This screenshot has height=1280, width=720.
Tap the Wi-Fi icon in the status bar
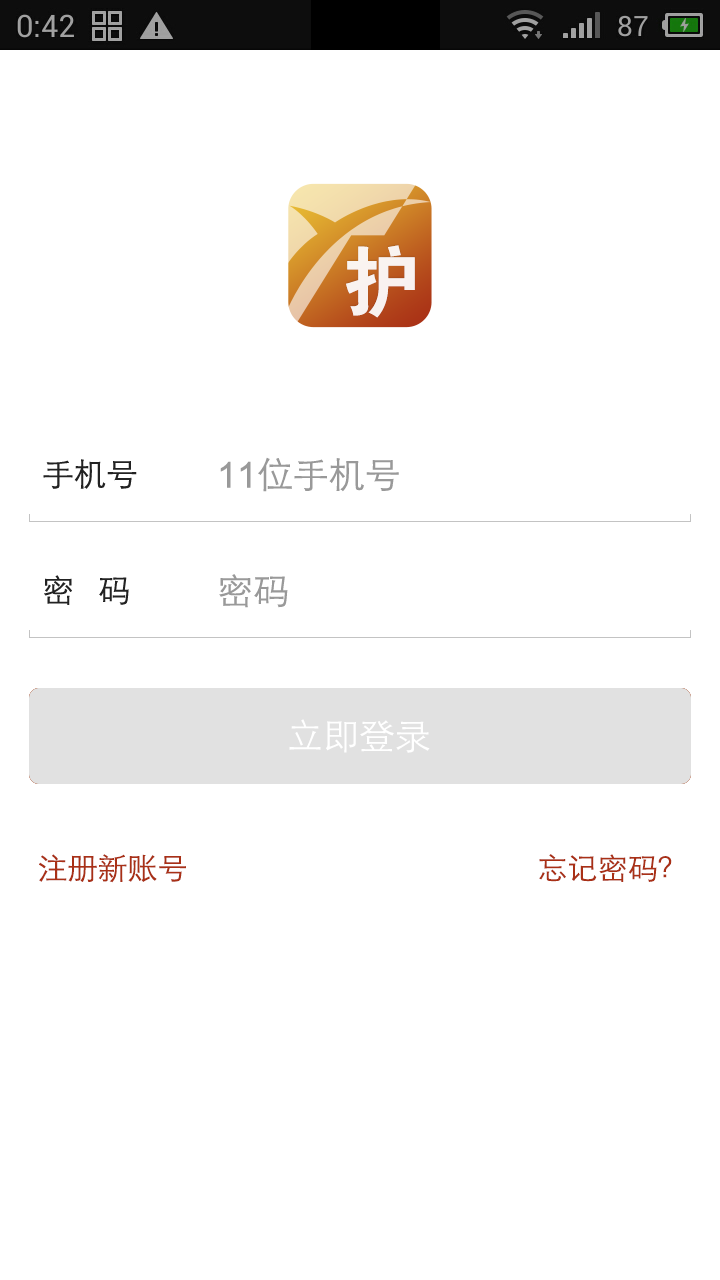(525, 22)
